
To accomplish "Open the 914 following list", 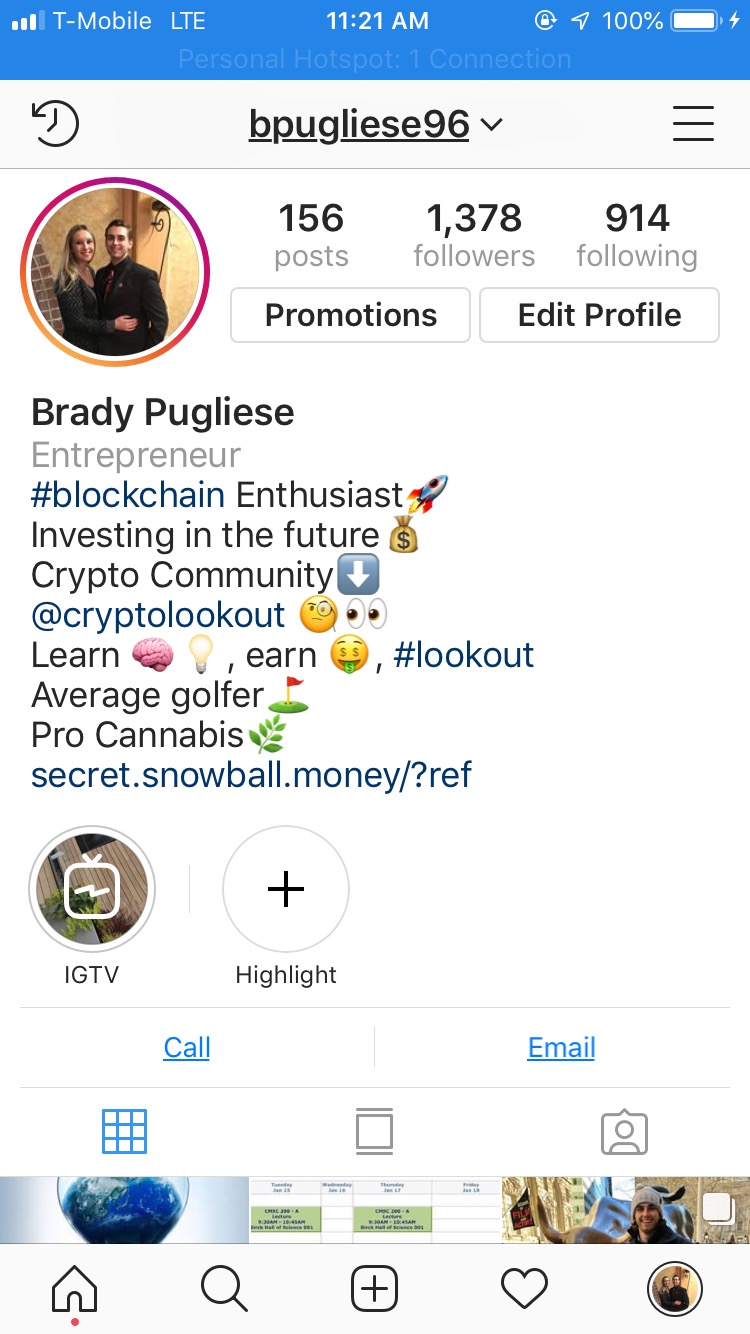I will [x=637, y=235].
